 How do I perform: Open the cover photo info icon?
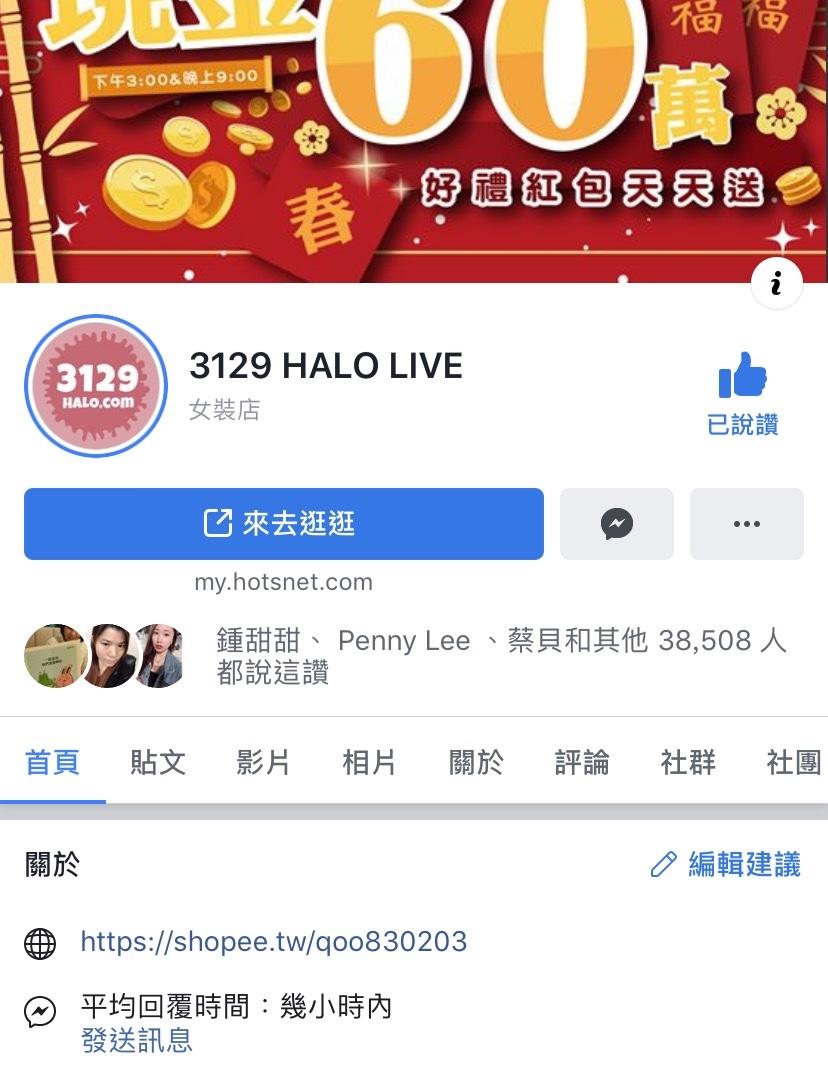(x=776, y=284)
